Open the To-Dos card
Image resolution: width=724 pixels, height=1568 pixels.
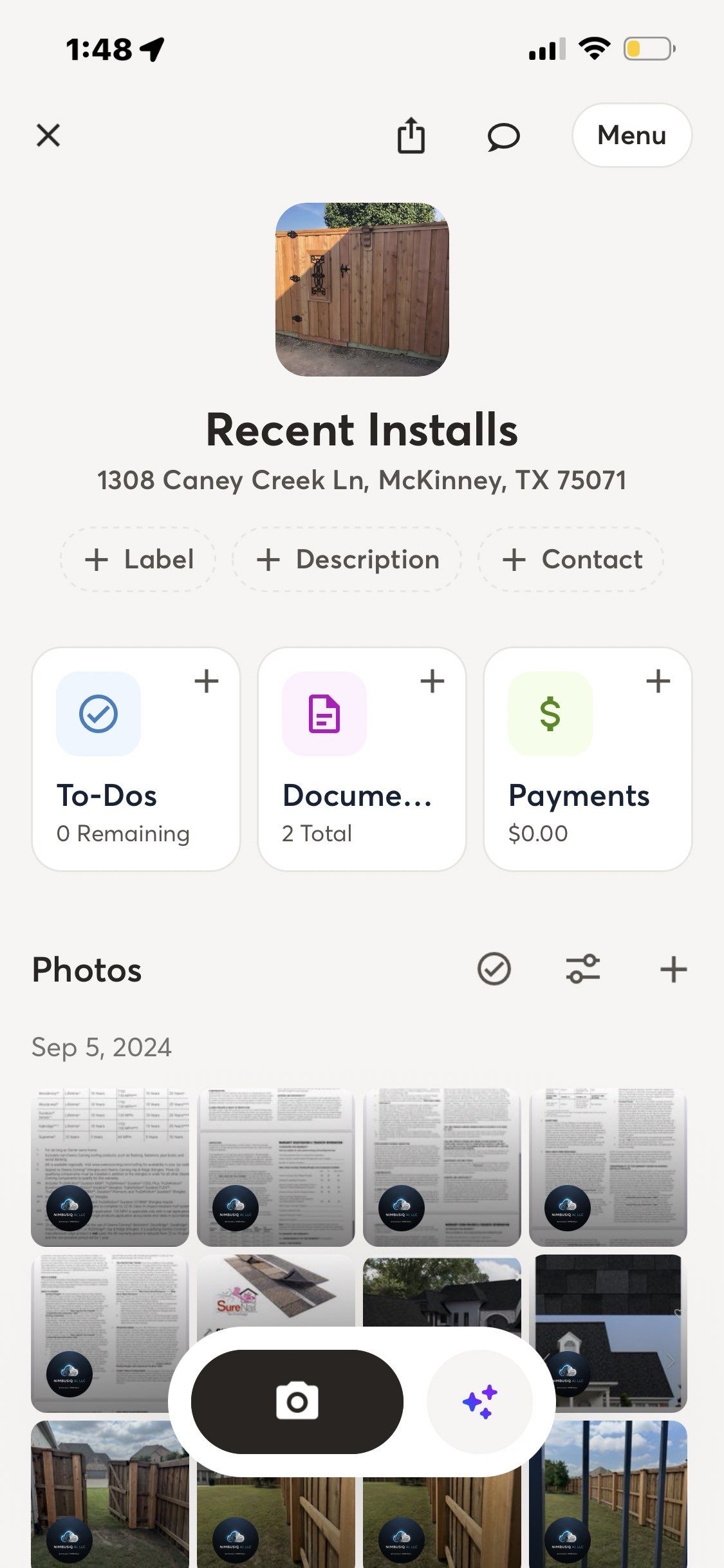tap(122, 798)
